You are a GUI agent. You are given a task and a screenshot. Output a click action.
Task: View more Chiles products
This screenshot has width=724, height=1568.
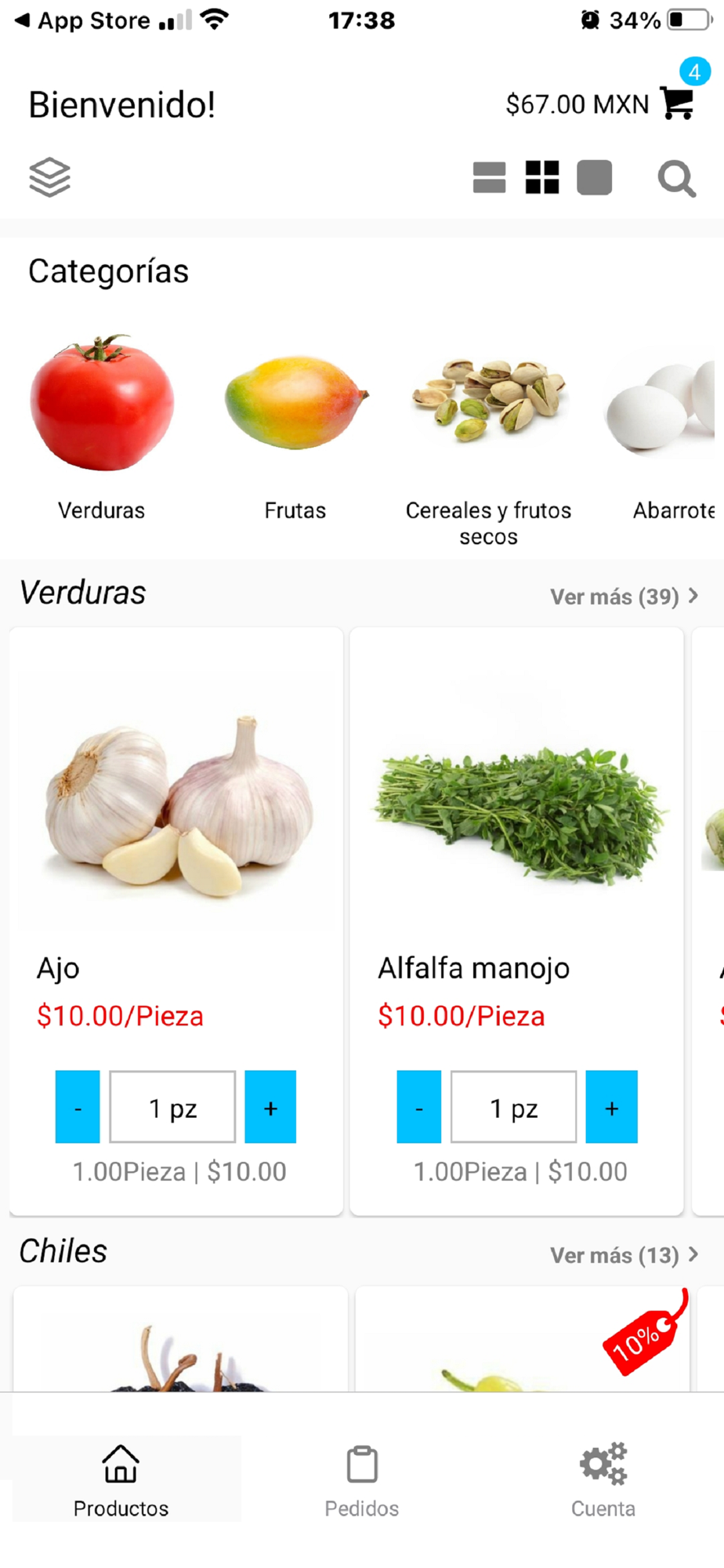coord(623,1255)
